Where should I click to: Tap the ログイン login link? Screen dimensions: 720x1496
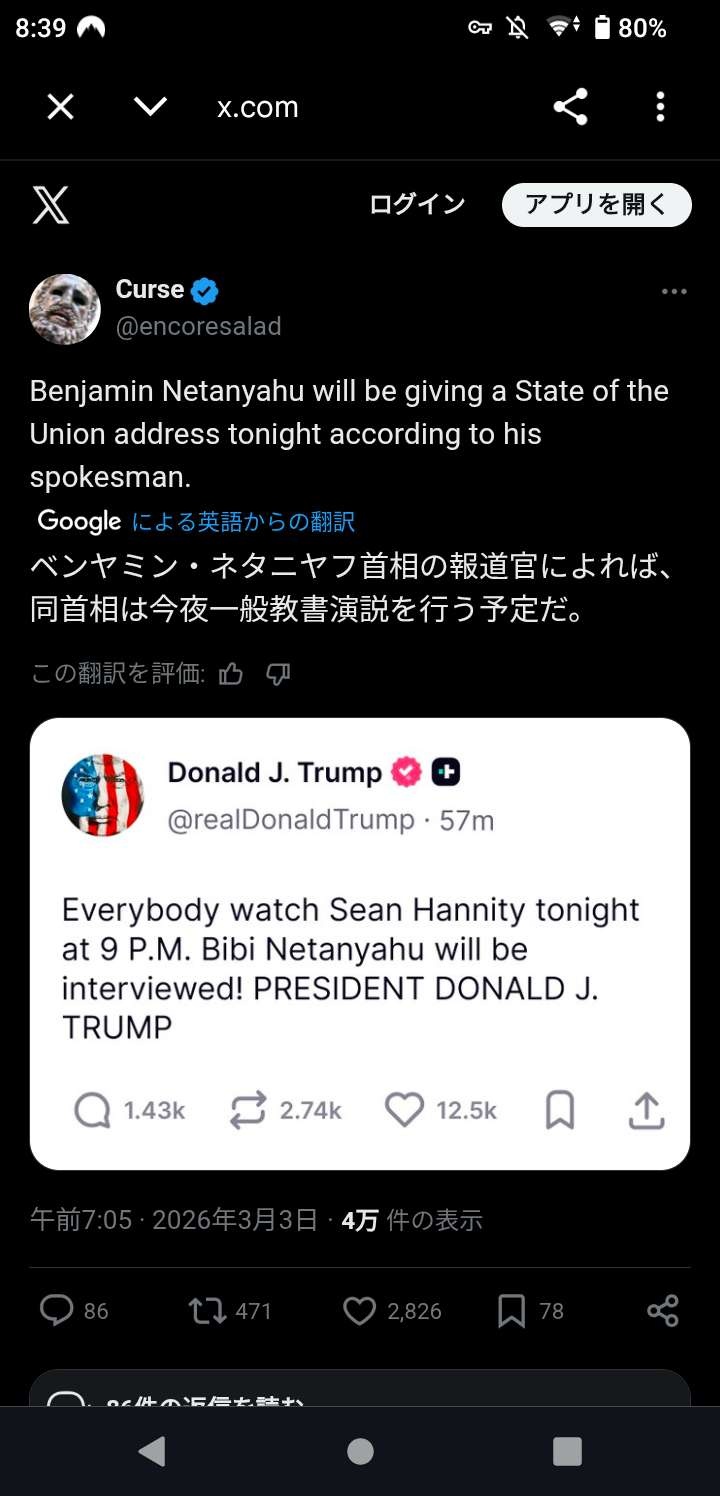tap(417, 205)
